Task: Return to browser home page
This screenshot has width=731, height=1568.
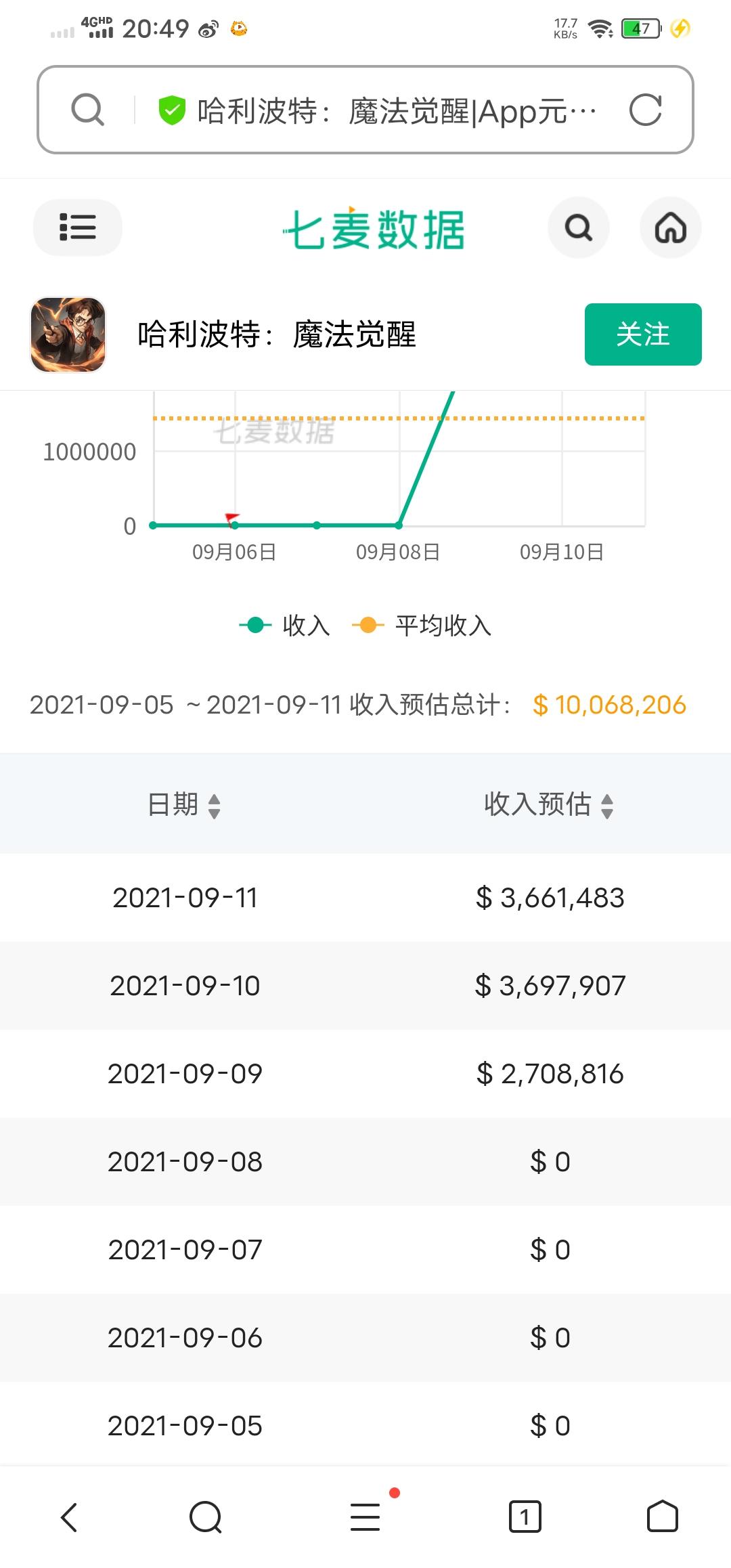Action: point(662,1517)
